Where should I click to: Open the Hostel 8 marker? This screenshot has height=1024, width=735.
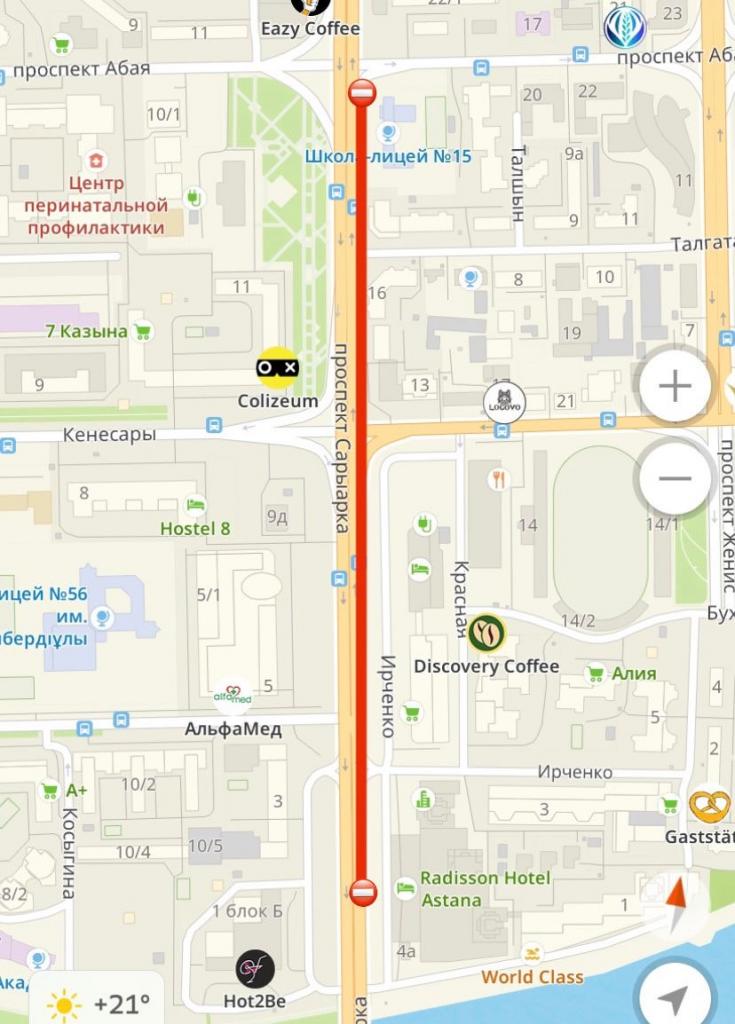click(196, 506)
